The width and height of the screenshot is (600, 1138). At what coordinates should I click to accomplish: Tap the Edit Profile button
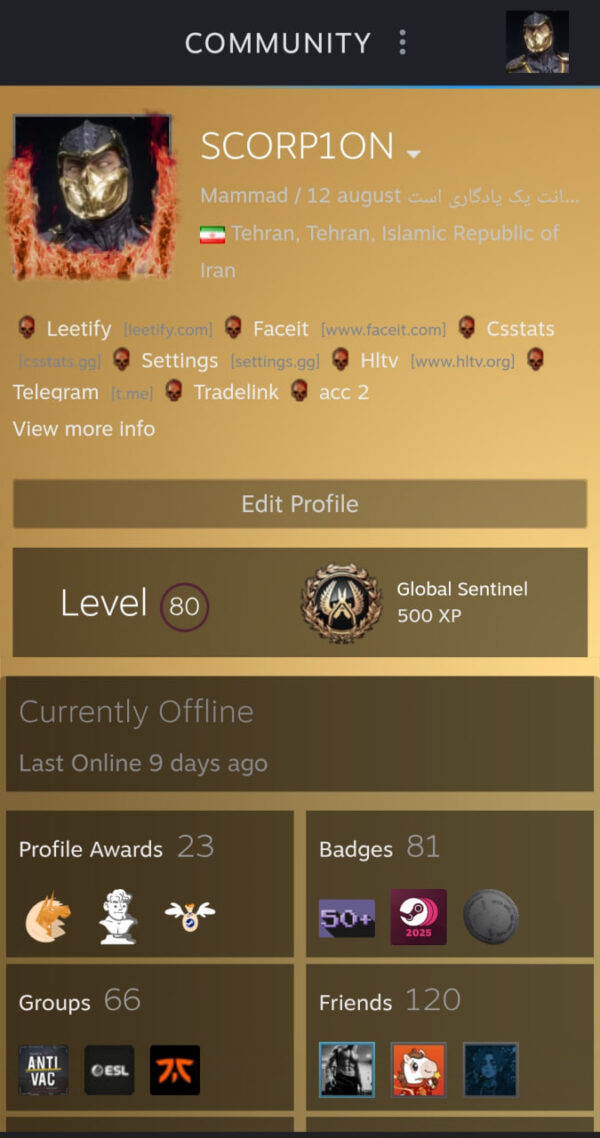click(300, 504)
